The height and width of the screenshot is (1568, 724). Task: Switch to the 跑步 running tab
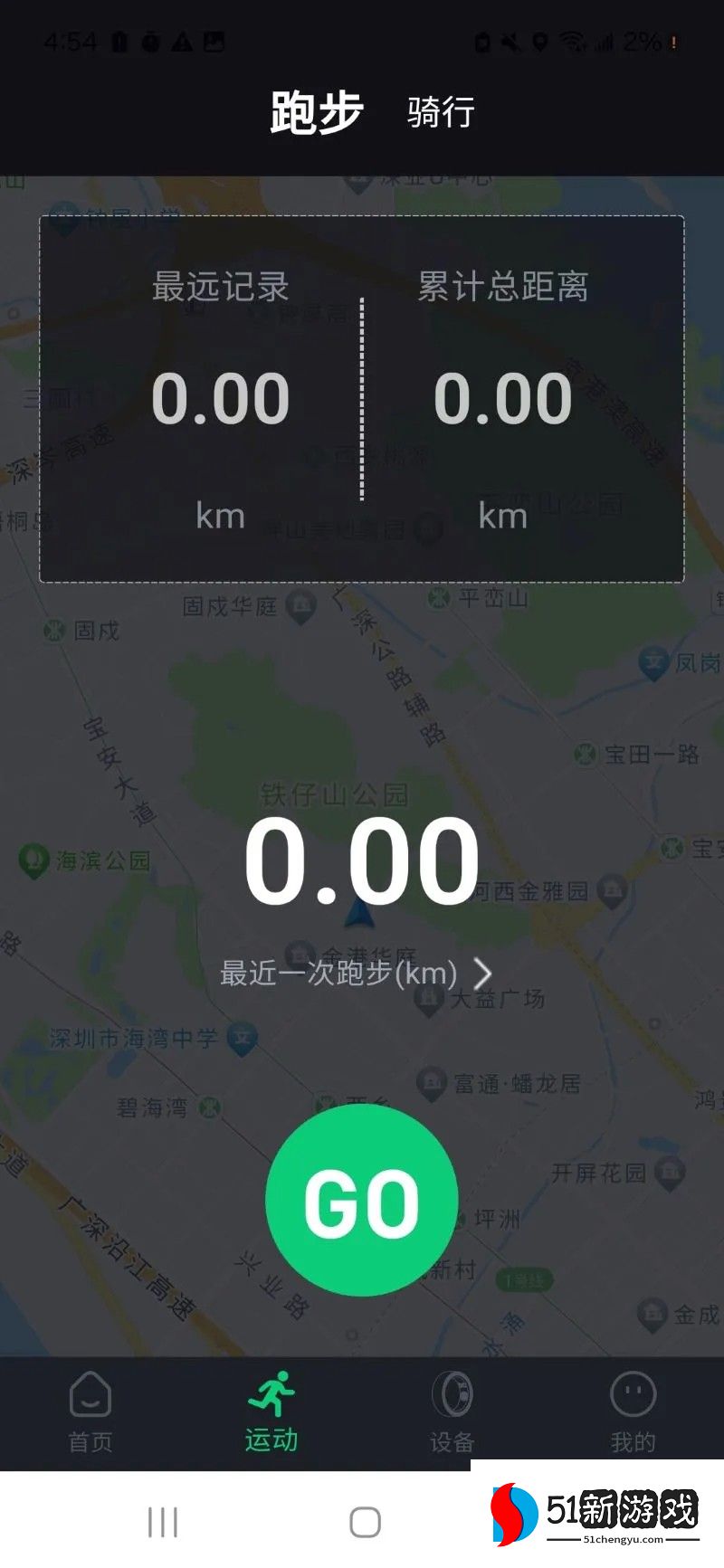(x=316, y=113)
